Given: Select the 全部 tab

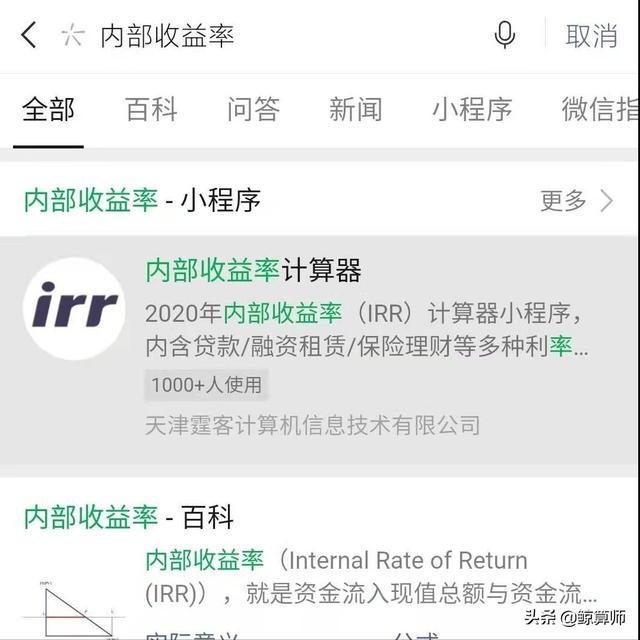Looking at the screenshot, I should click(x=48, y=109).
